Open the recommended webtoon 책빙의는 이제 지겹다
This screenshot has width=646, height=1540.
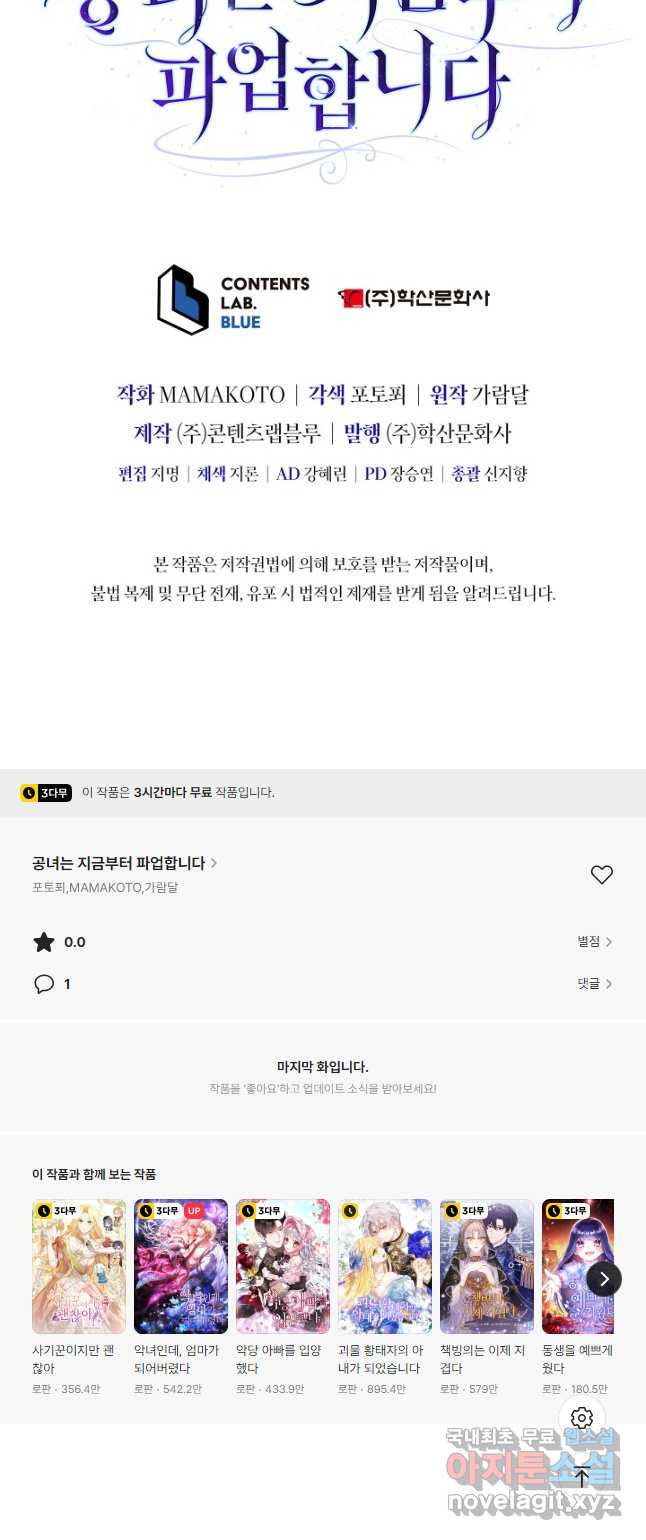tap(487, 1266)
